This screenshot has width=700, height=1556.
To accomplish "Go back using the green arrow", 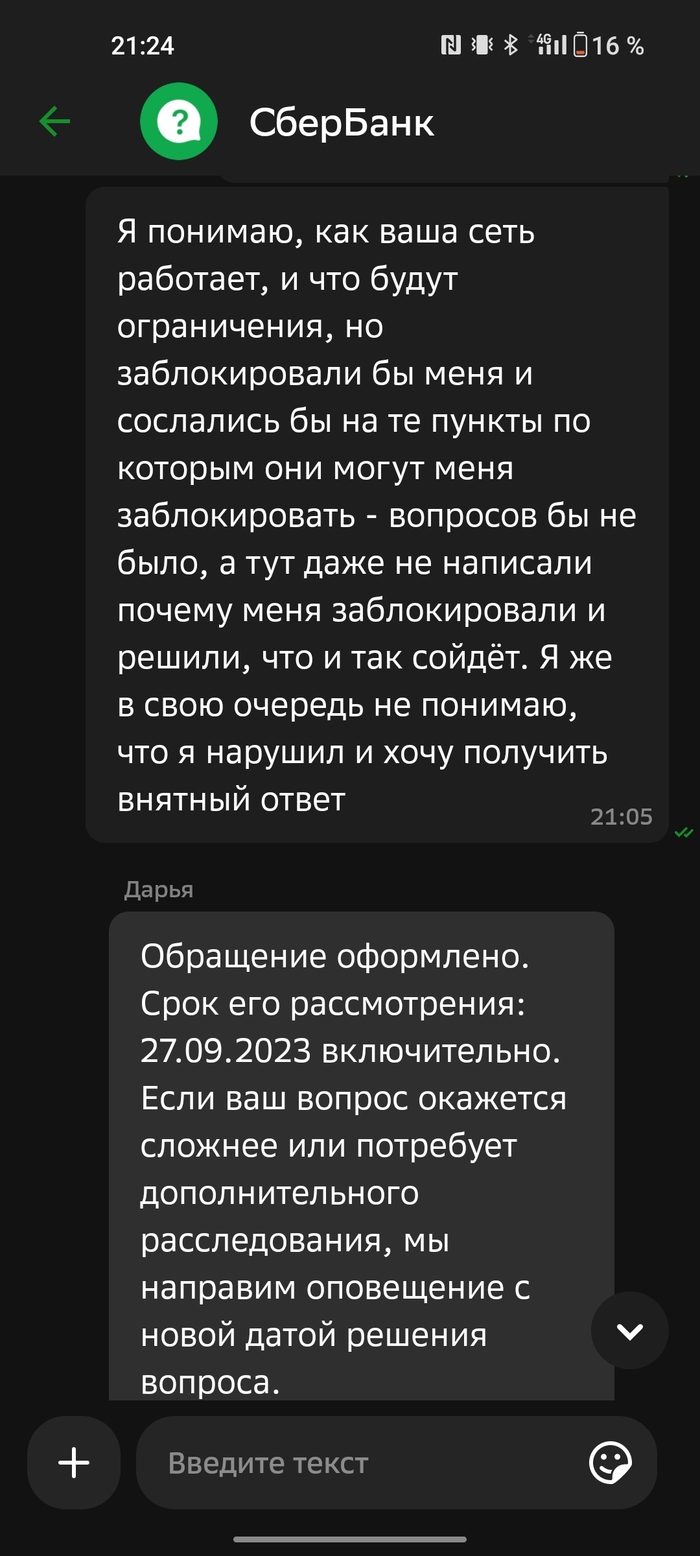I will pos(54,122).
